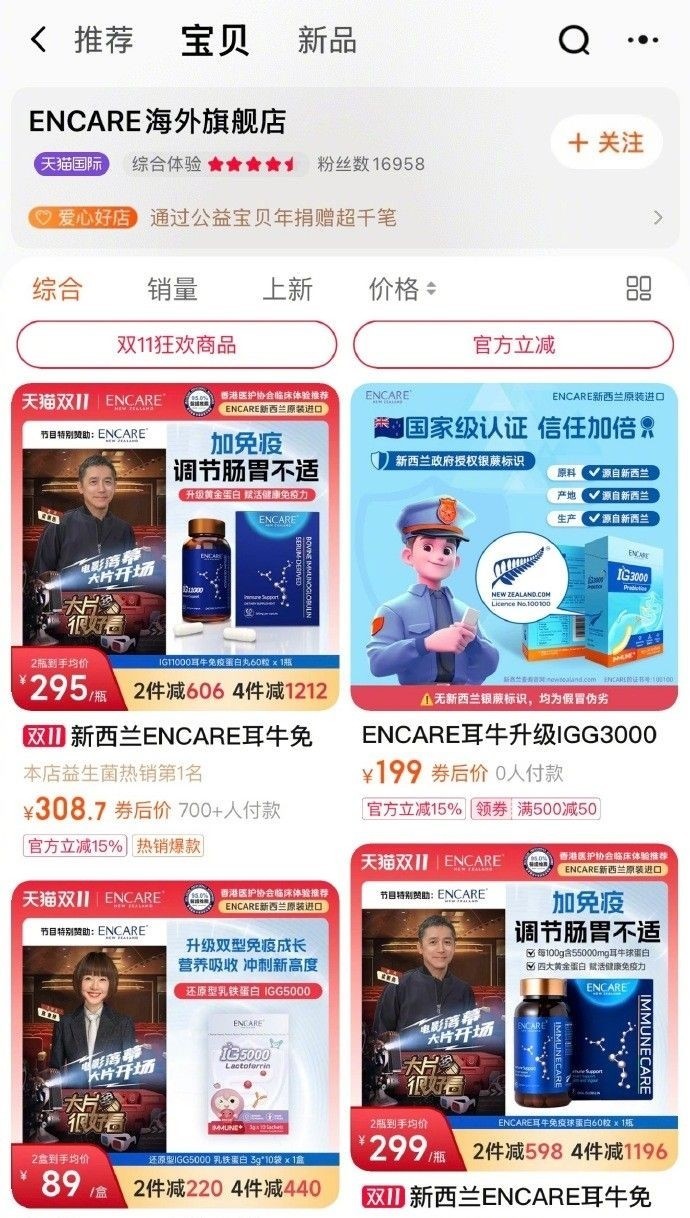Go back using the arrow icon
690x1218 pixels.
(38, 40)
